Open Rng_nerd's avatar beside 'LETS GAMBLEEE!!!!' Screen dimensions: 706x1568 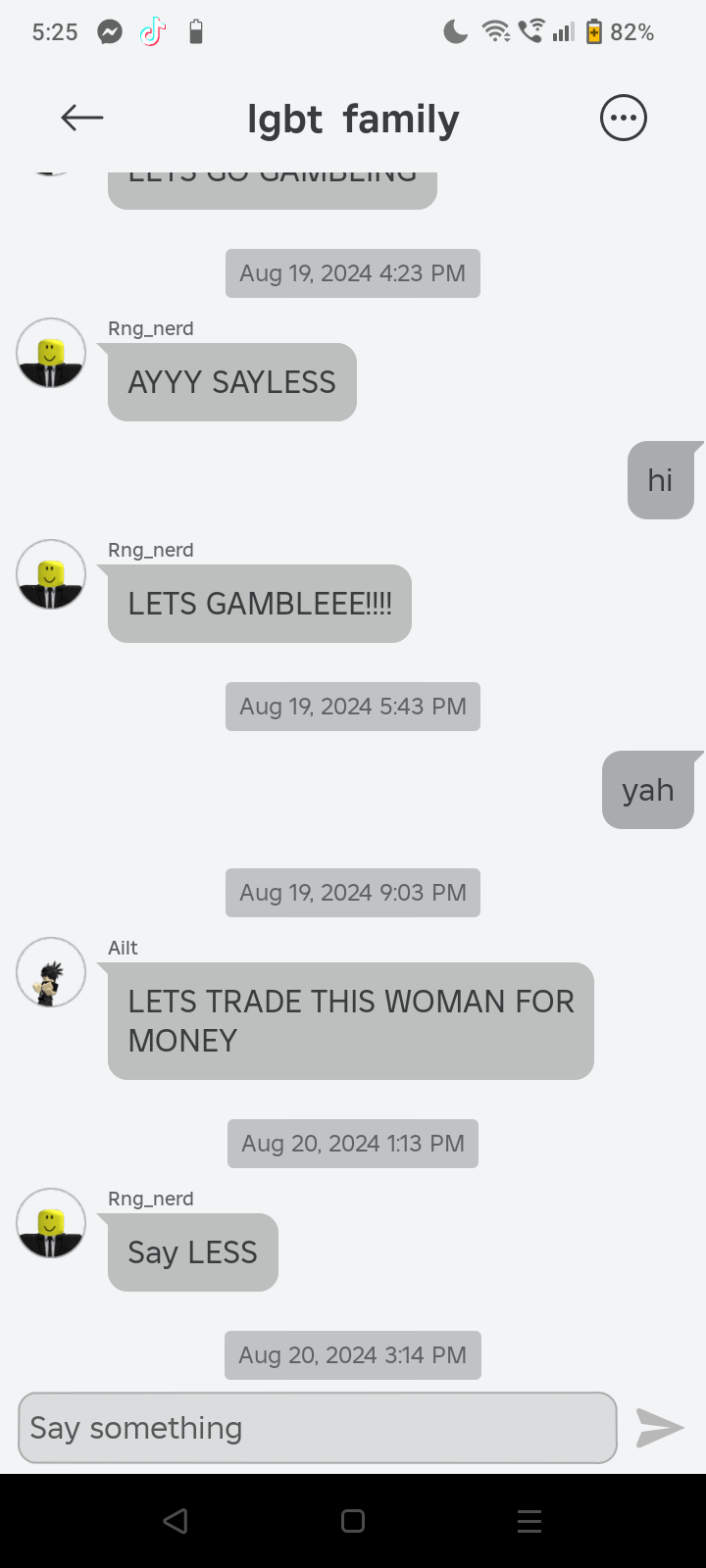tap(51, 574)
